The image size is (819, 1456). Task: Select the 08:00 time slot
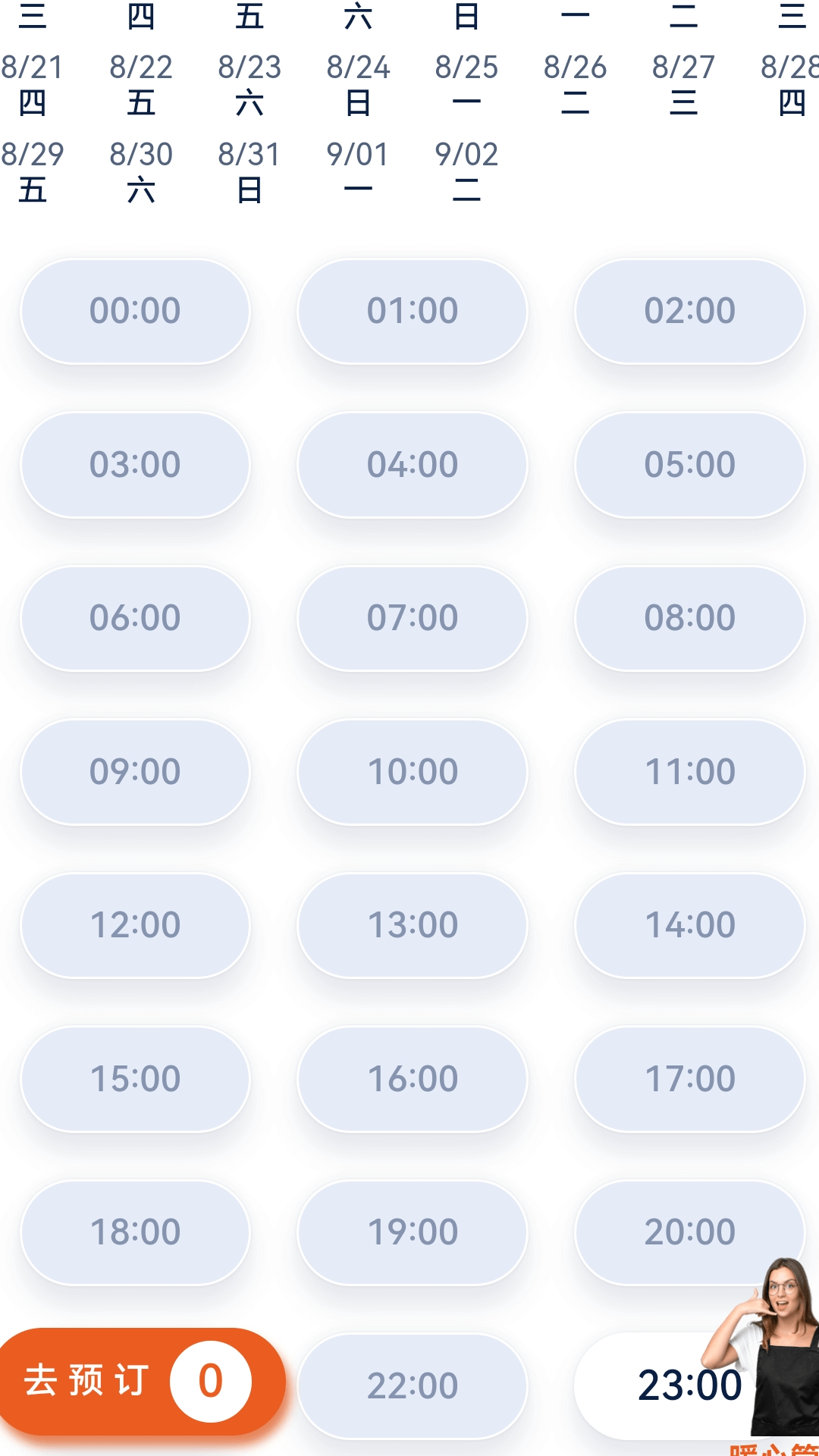tap(688, 617)
